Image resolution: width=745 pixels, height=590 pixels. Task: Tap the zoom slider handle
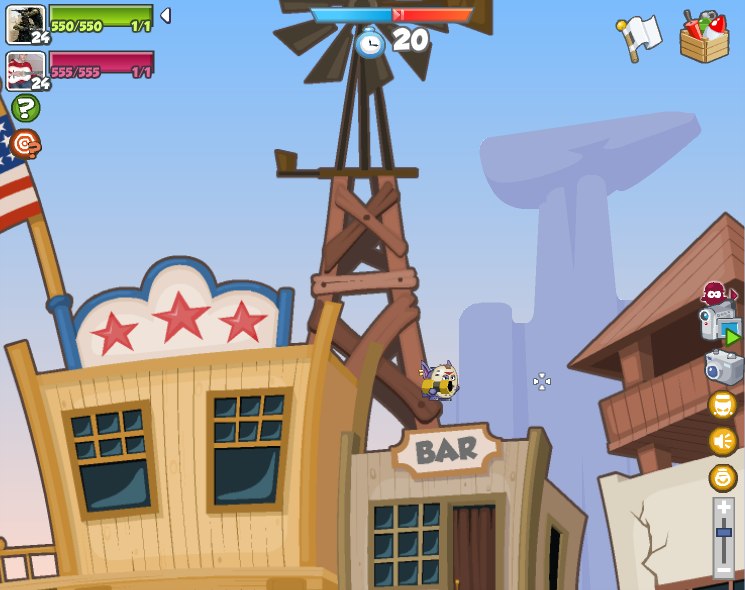[724, 536]
